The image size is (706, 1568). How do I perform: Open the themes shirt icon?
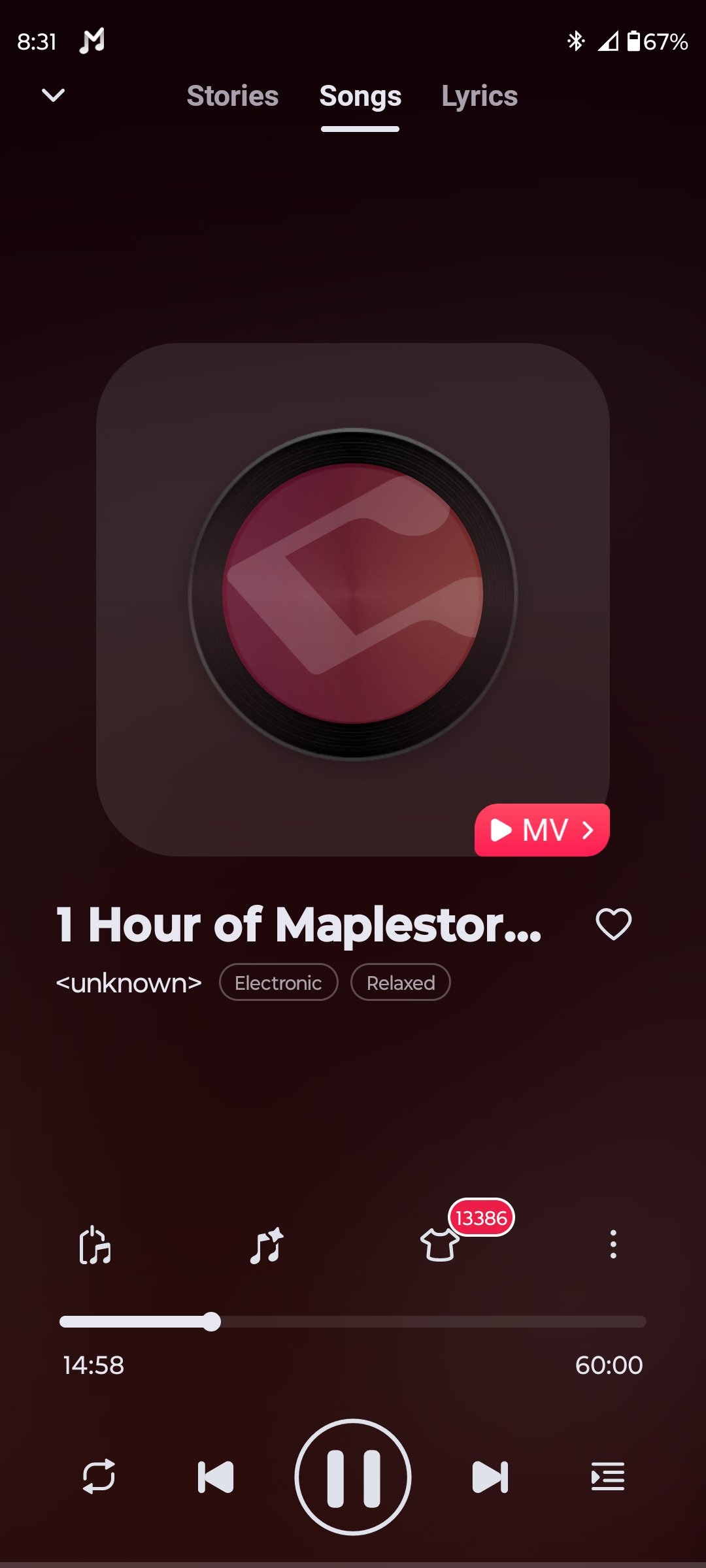pyautogui.click(x=439, y=1244)
